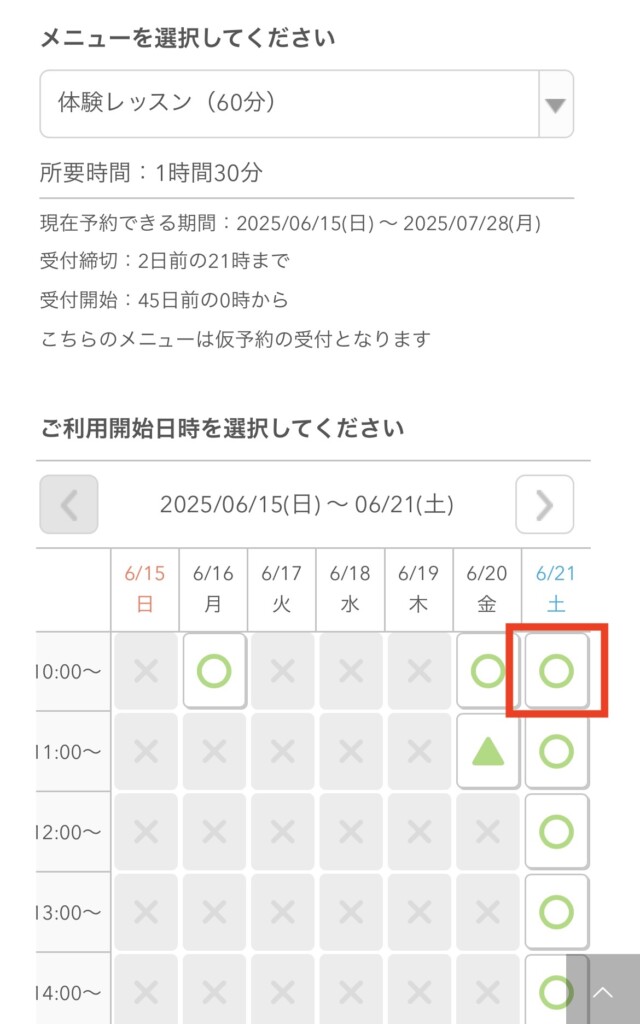This screenshot has height=1024, width=640.
Task: Book 12:00 slot on 6/21 Saturday
Action: coord(556,831)
